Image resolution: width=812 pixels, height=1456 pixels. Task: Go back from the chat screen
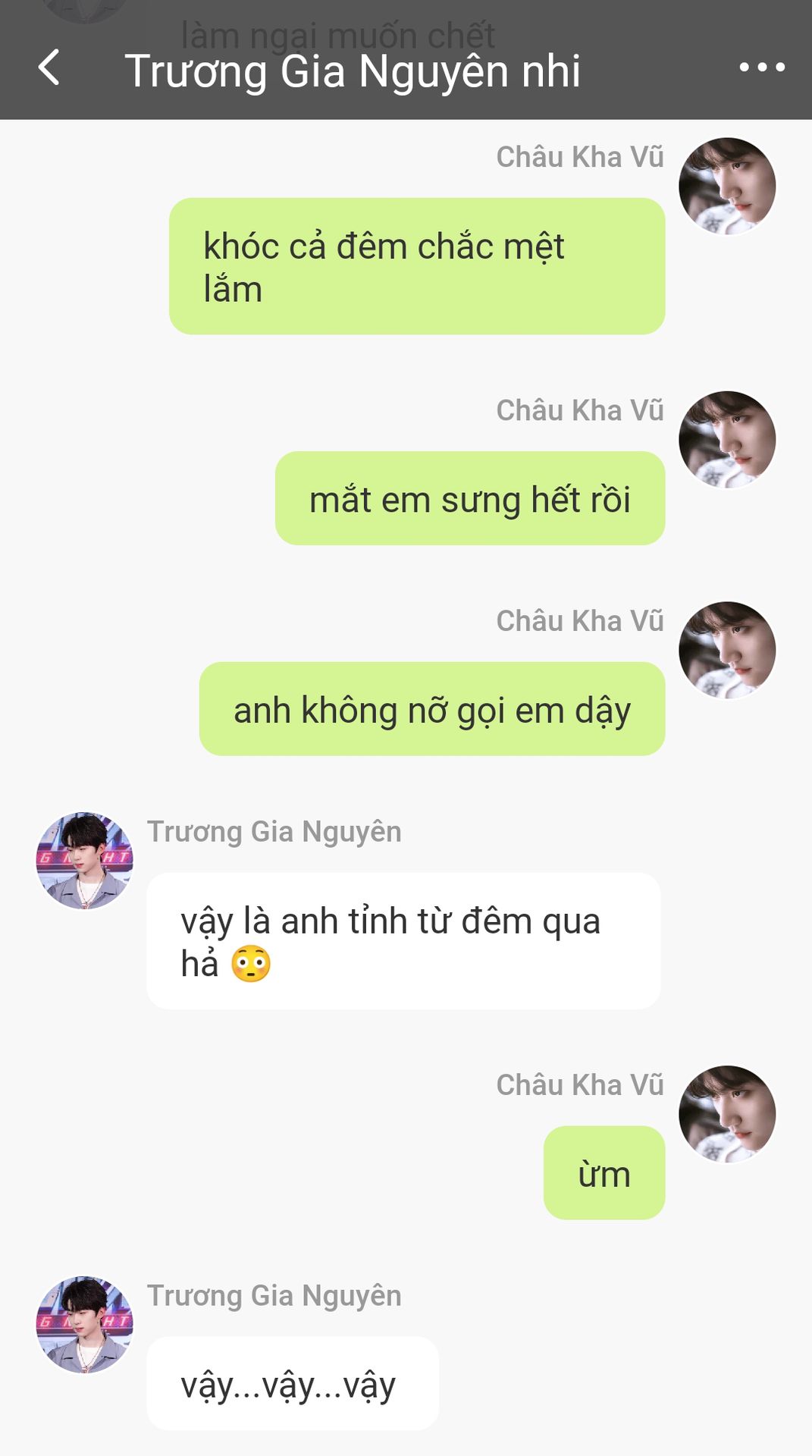(49, 67)
